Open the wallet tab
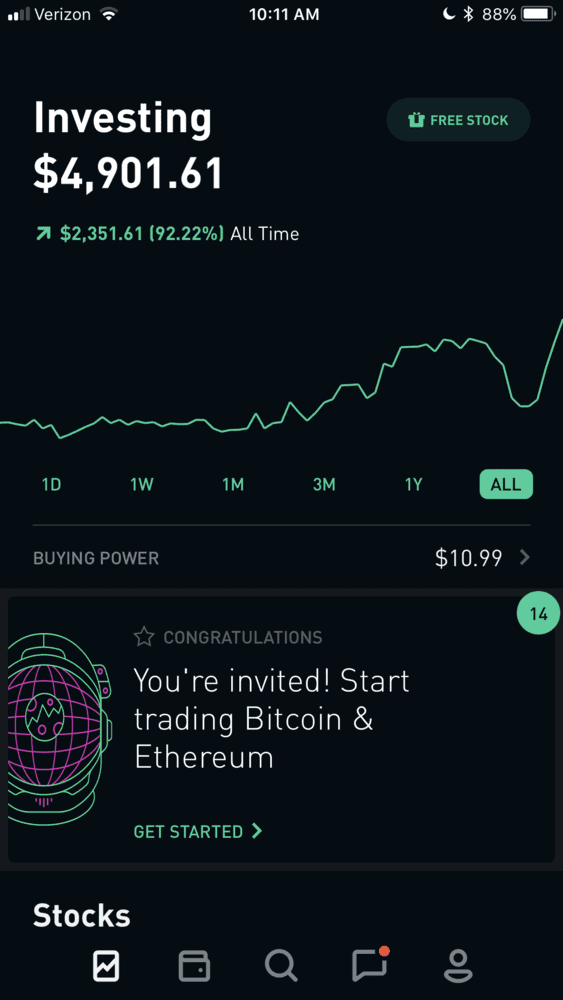The width and height of the screenshot is (563, 1000). (194, 966)
